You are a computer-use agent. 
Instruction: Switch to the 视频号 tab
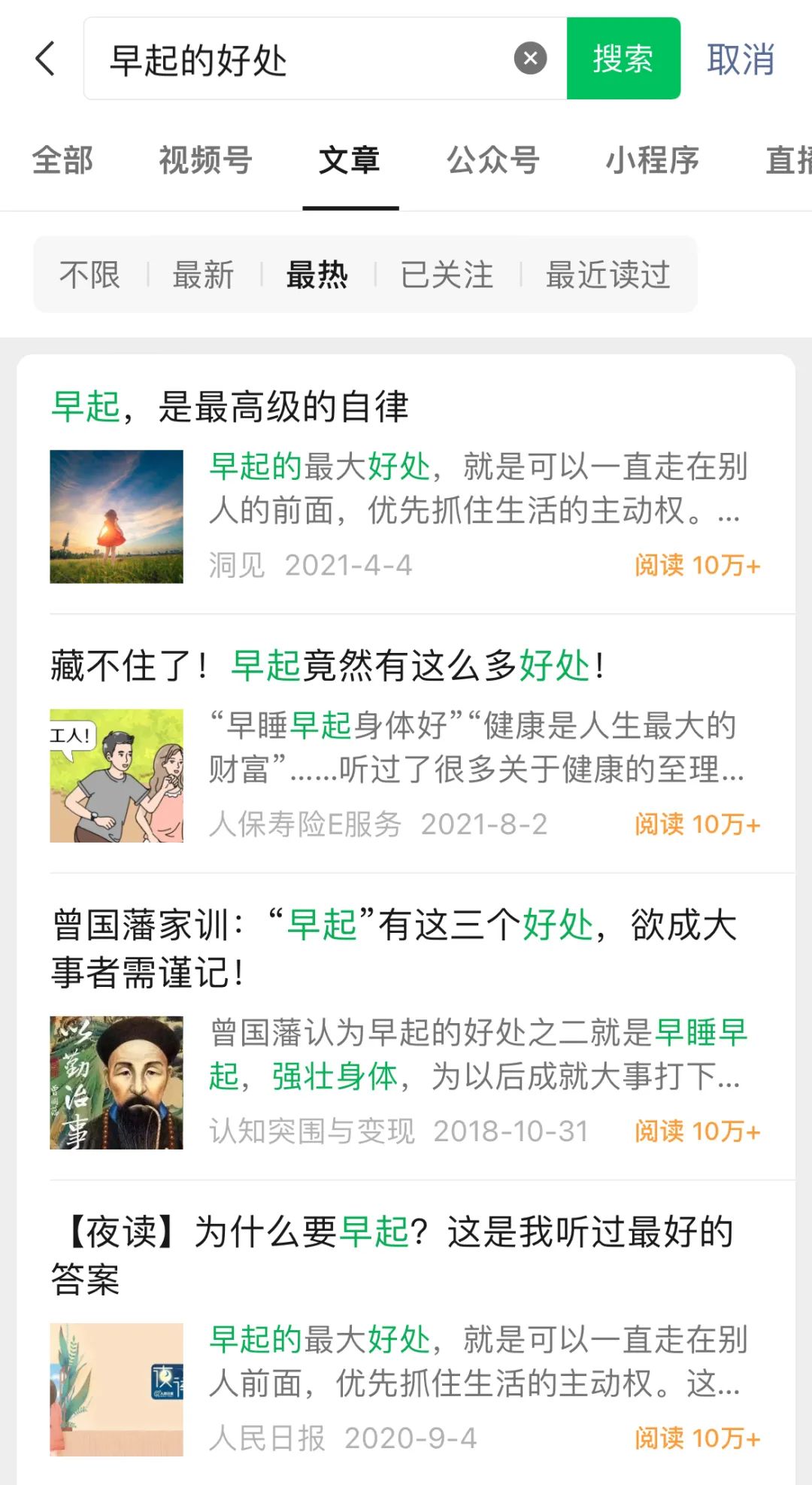pyautogui.click(x=205, y=160)
